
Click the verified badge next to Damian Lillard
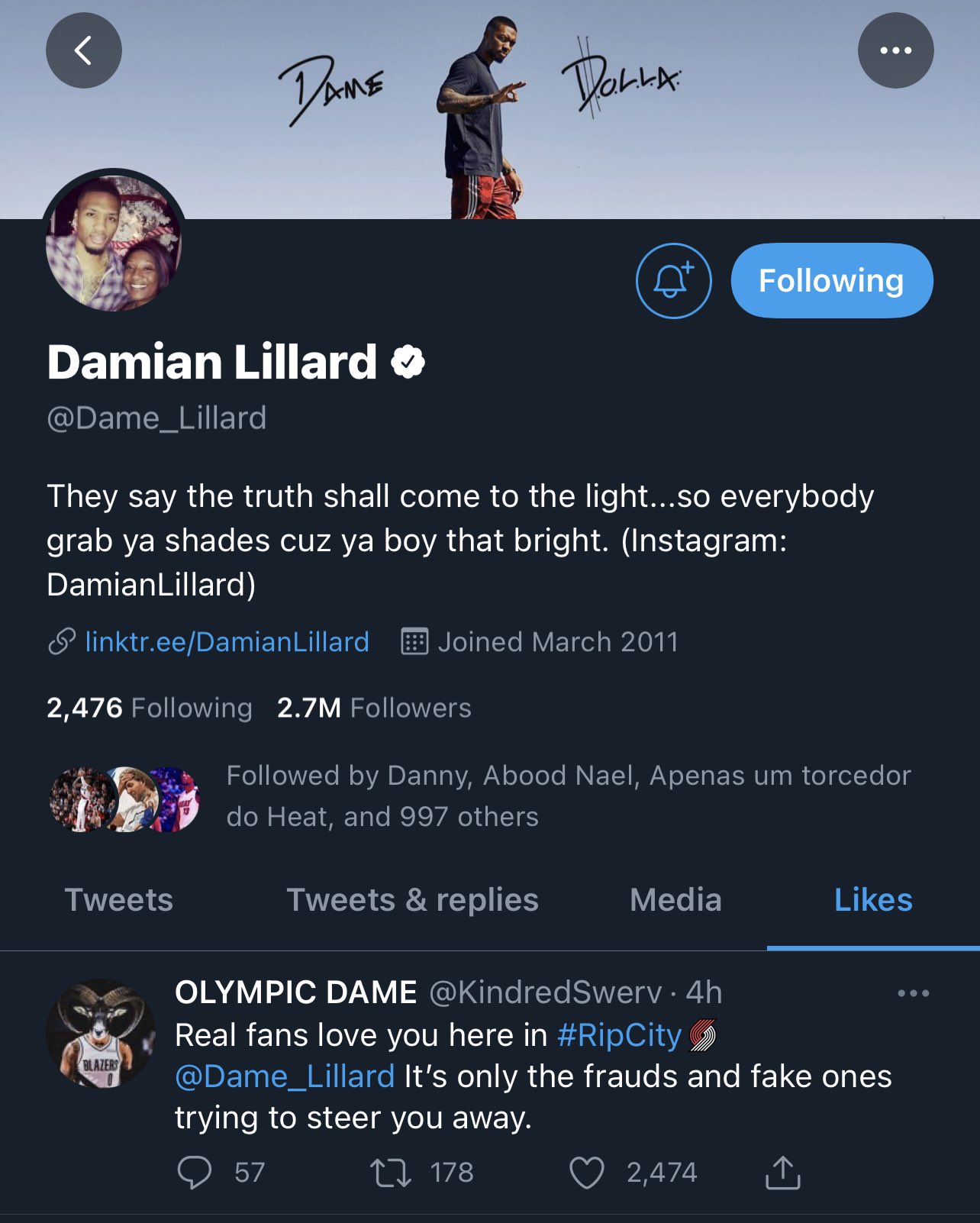point(408,362)
